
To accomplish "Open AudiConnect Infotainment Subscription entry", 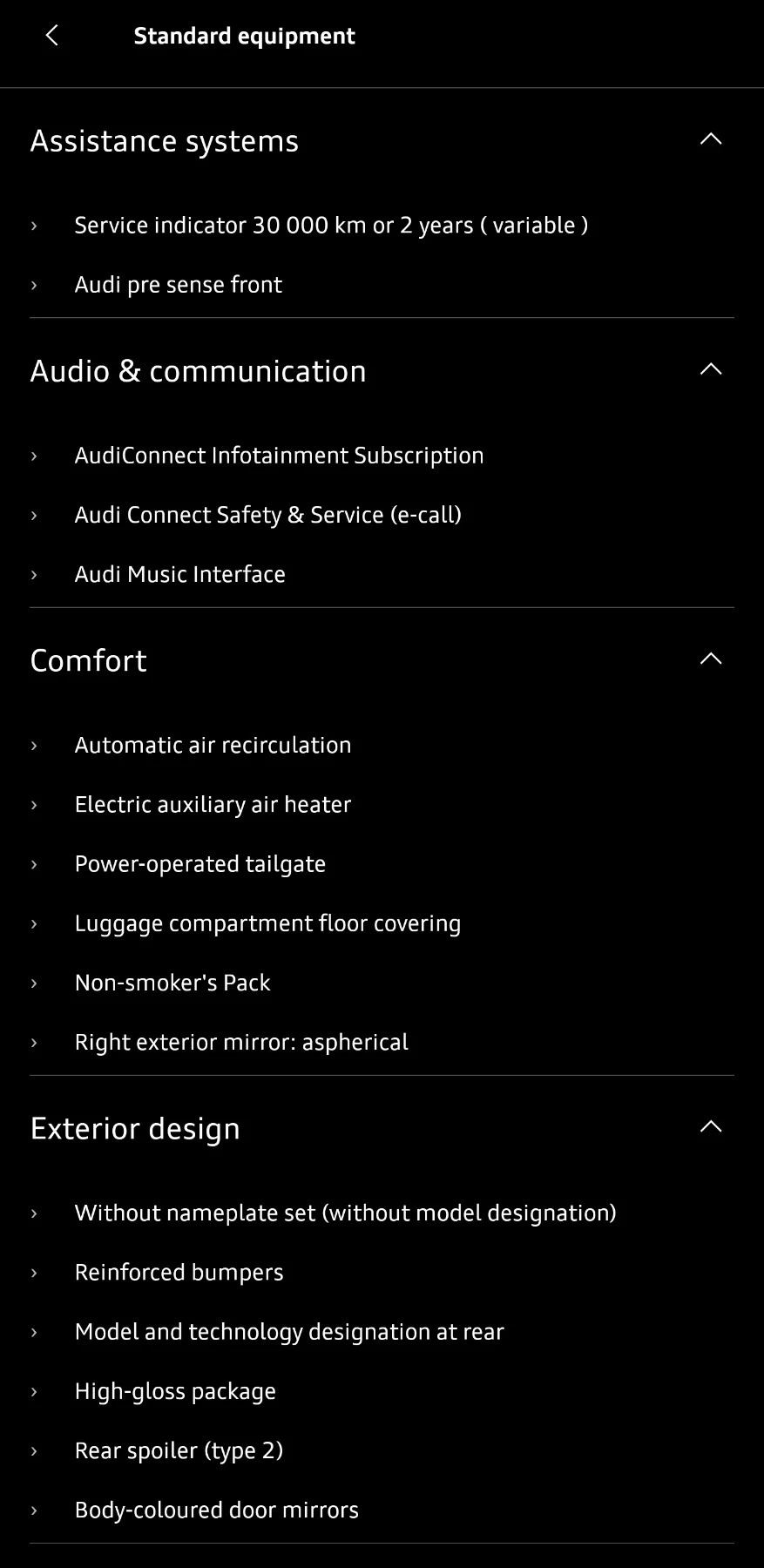I will tap(279, 455).
